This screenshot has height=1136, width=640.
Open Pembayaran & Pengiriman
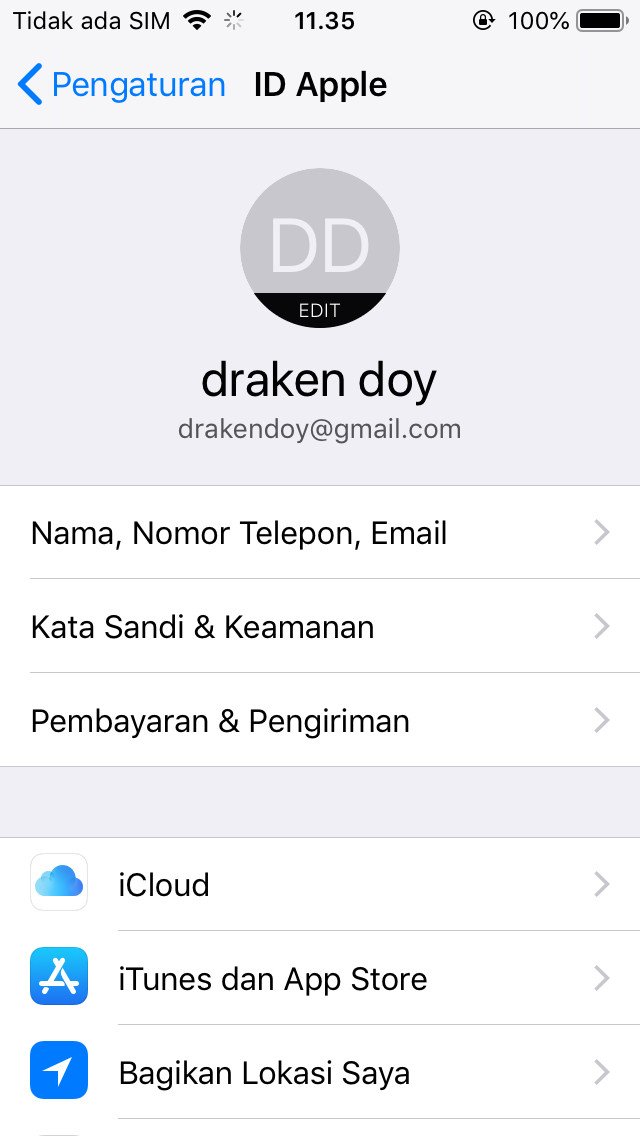pos(320,720)
